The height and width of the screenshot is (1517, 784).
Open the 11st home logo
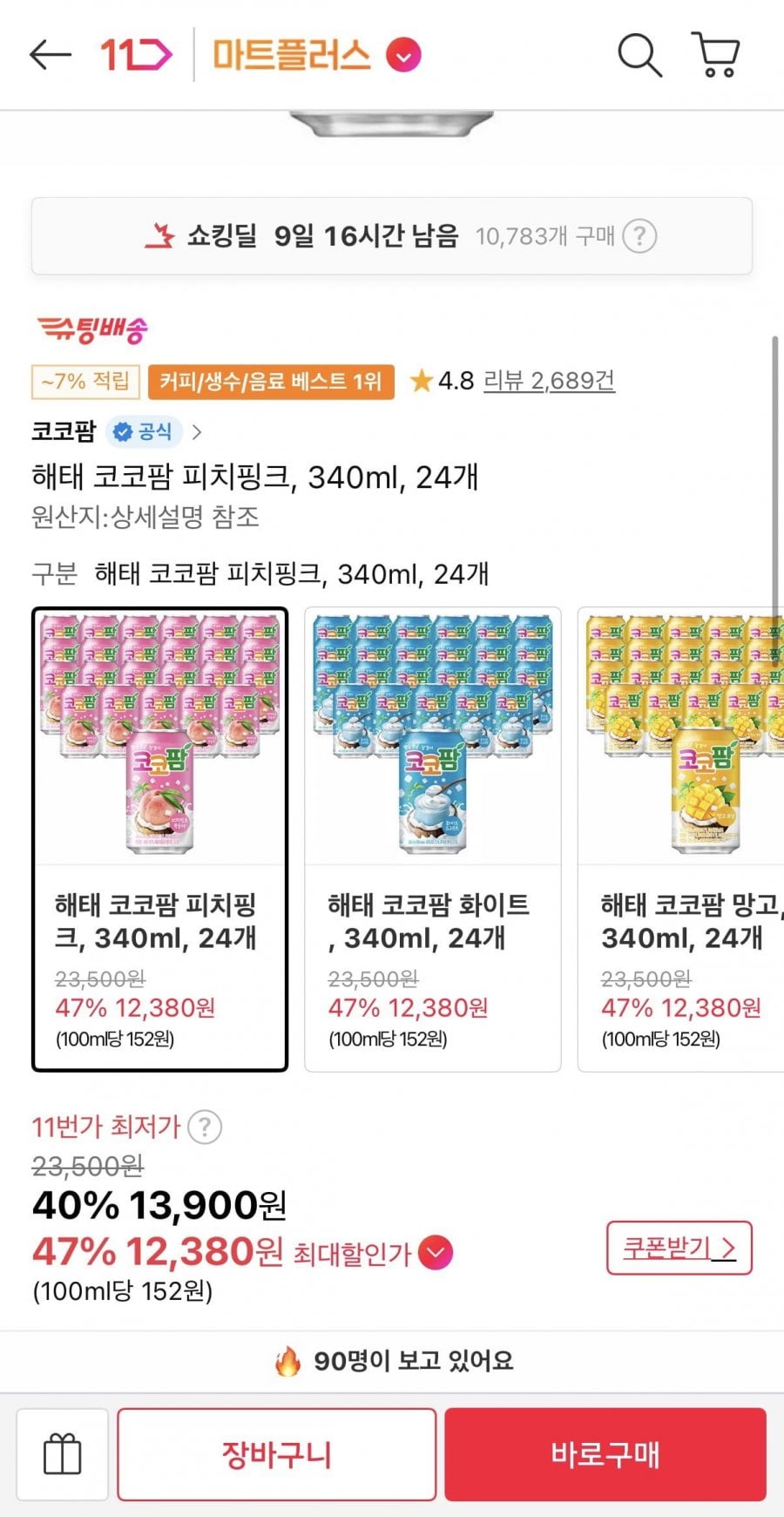pyautogui.click(x=136, y=55)
